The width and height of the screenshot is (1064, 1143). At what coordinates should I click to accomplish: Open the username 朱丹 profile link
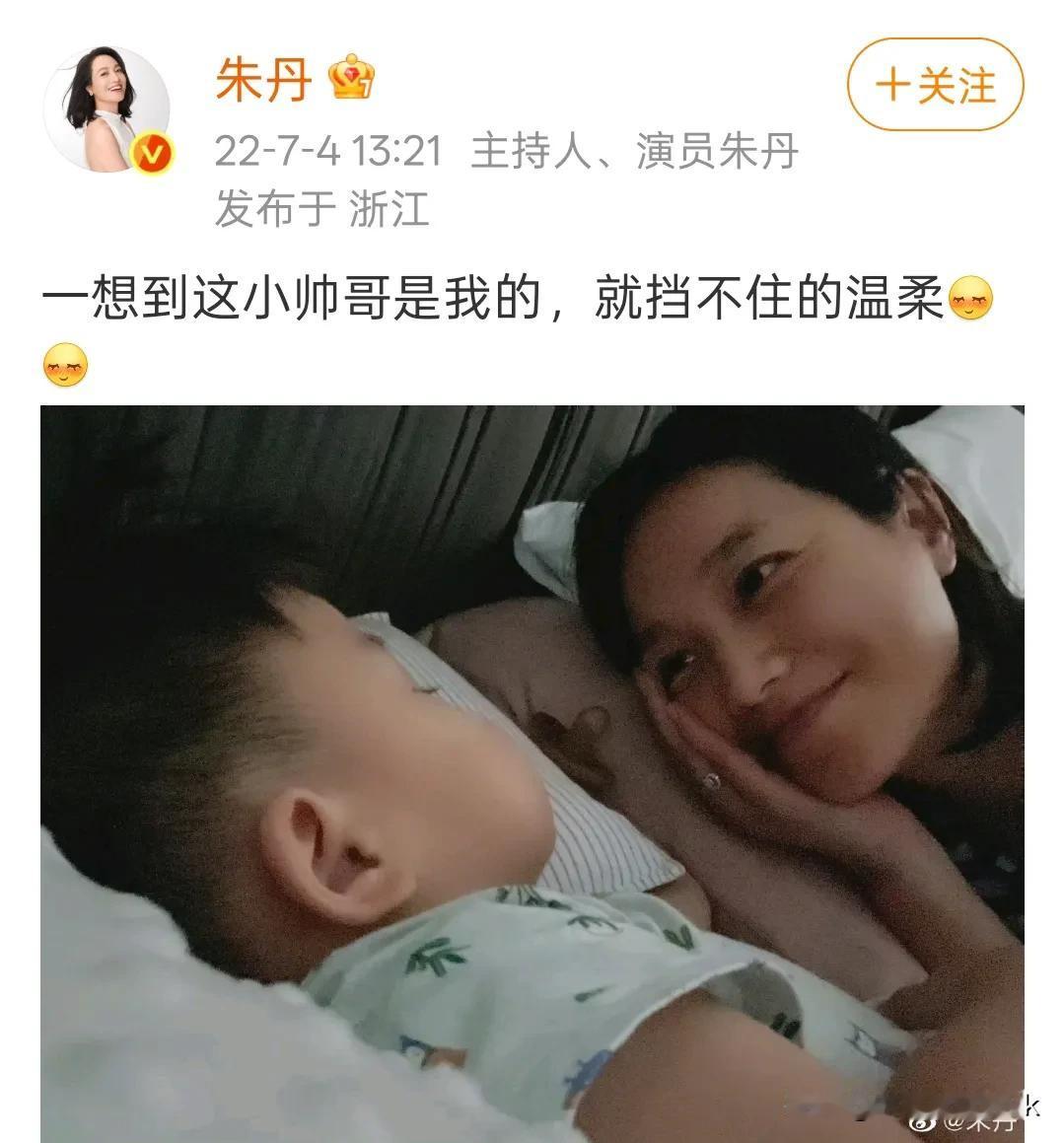pos(263,80)
